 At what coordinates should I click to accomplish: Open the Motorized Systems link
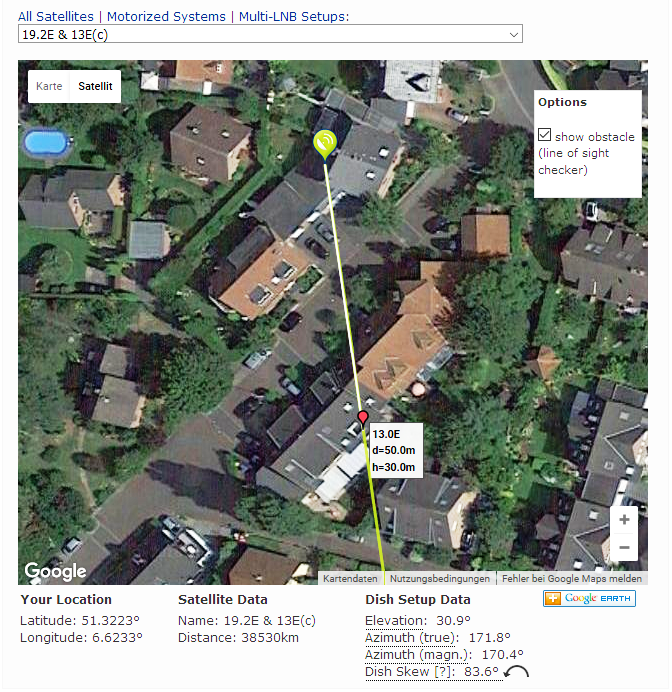166,17
